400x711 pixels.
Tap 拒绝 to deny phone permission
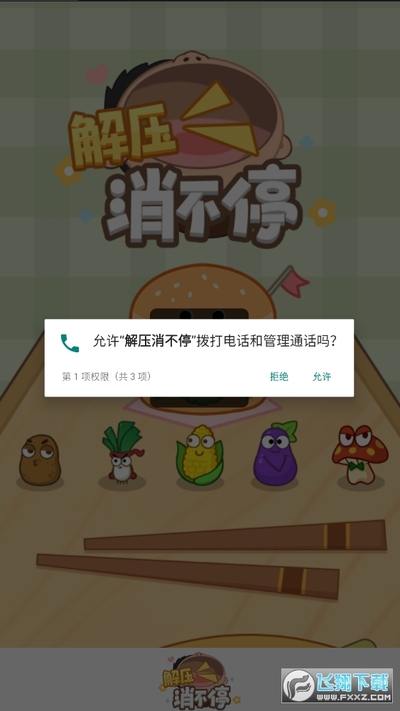coord(279,376)
